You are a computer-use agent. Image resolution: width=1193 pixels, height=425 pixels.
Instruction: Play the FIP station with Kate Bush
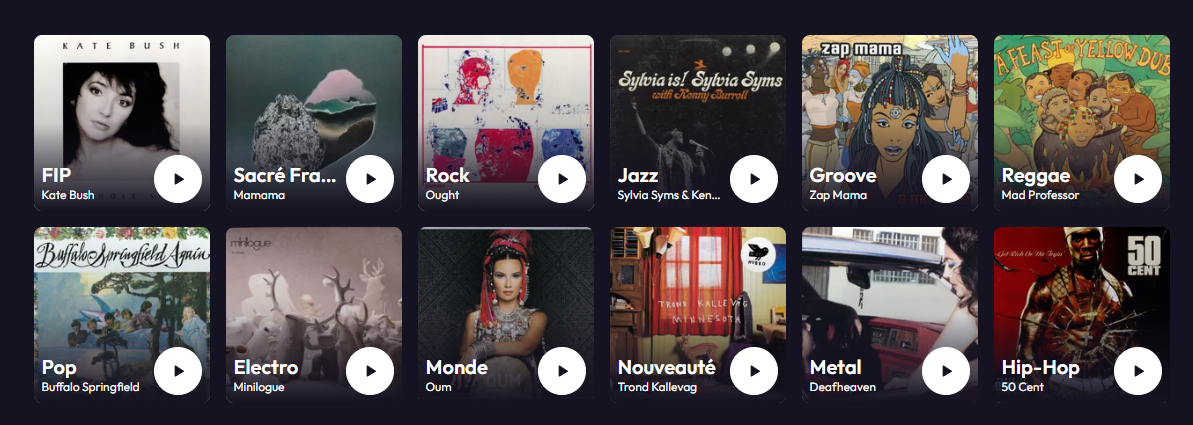178,179
